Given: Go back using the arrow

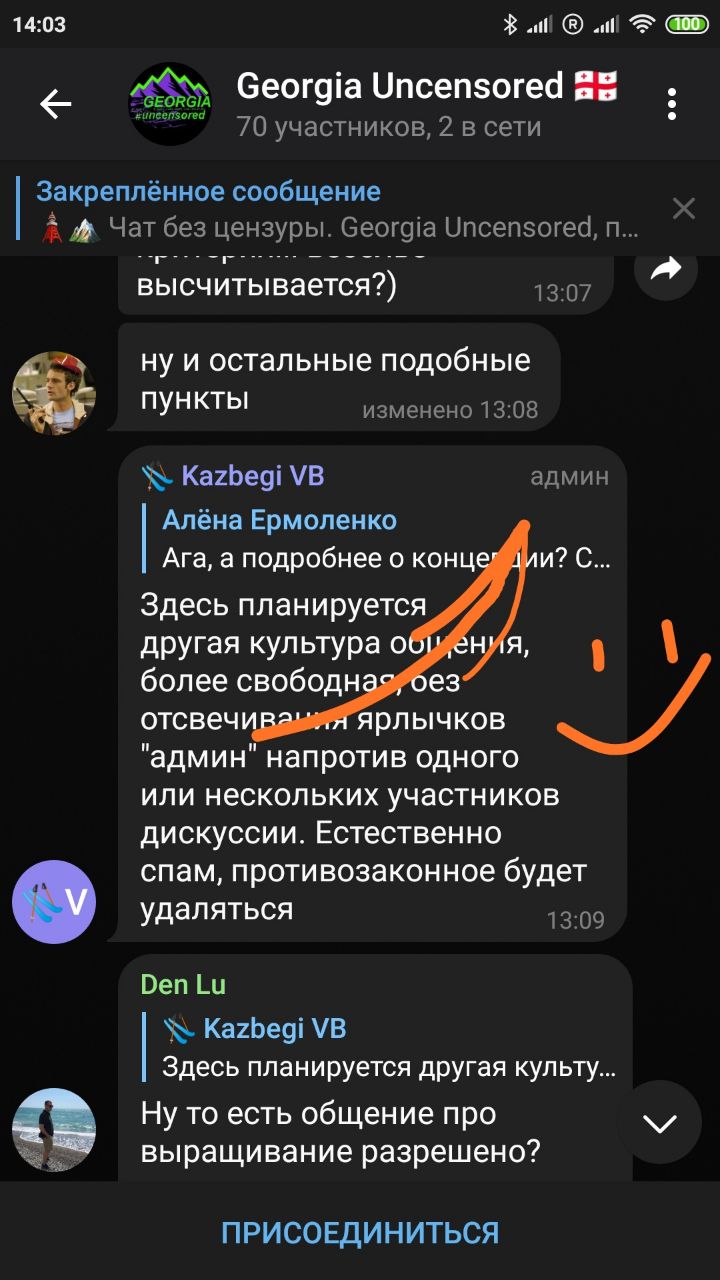Looking at the screenshot, I should pos(55,103).
